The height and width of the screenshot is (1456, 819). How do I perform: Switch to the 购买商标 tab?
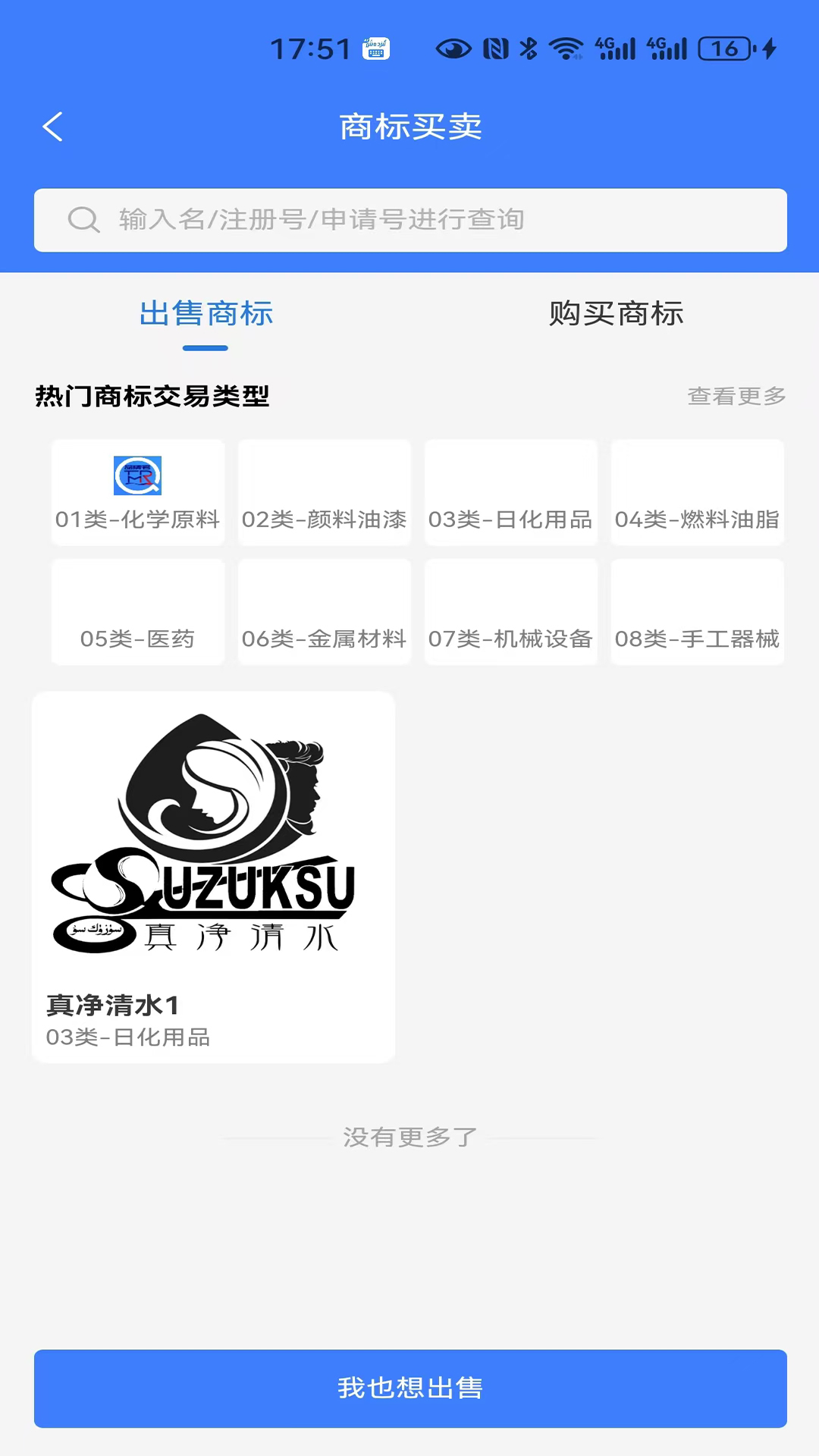[614, 314]
